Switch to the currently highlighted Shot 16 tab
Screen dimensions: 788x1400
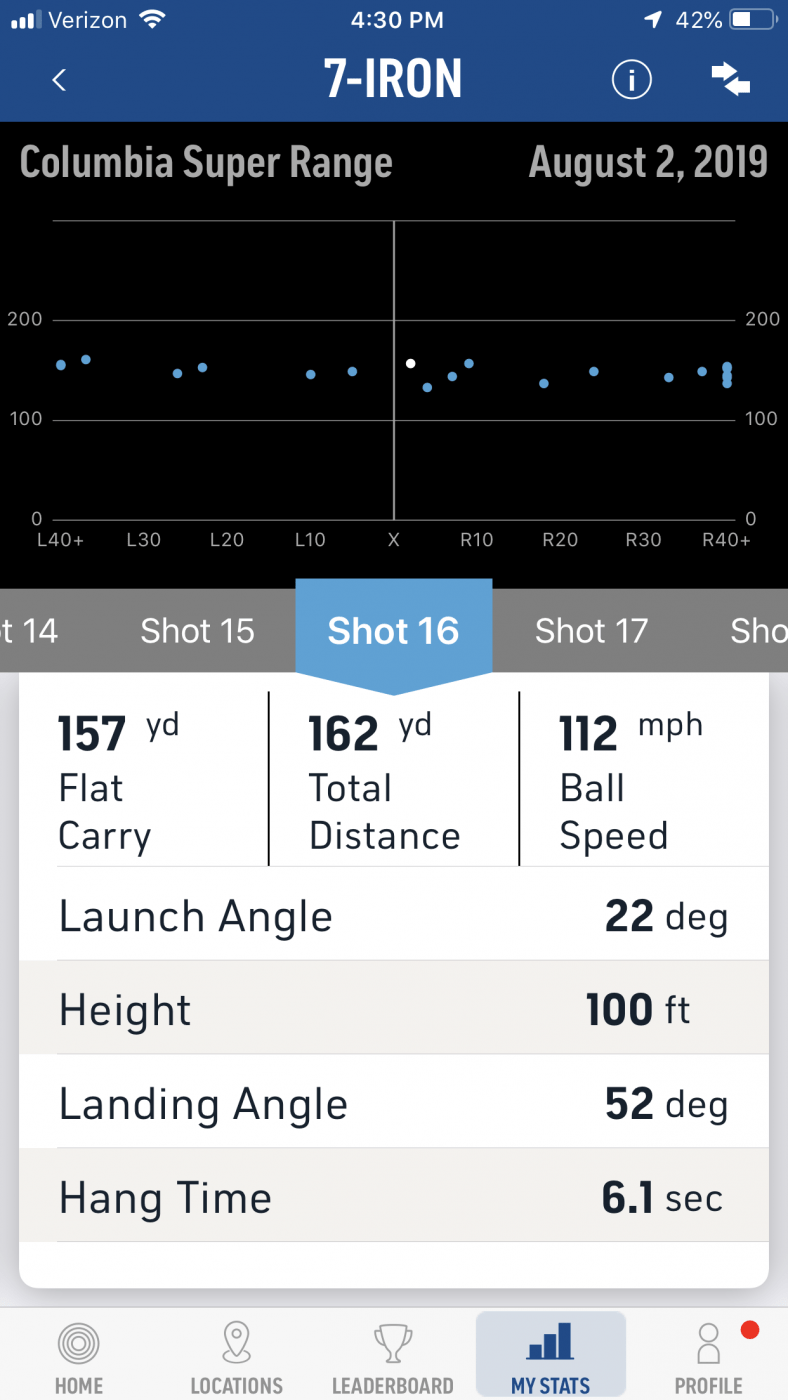tap(393, 630)
